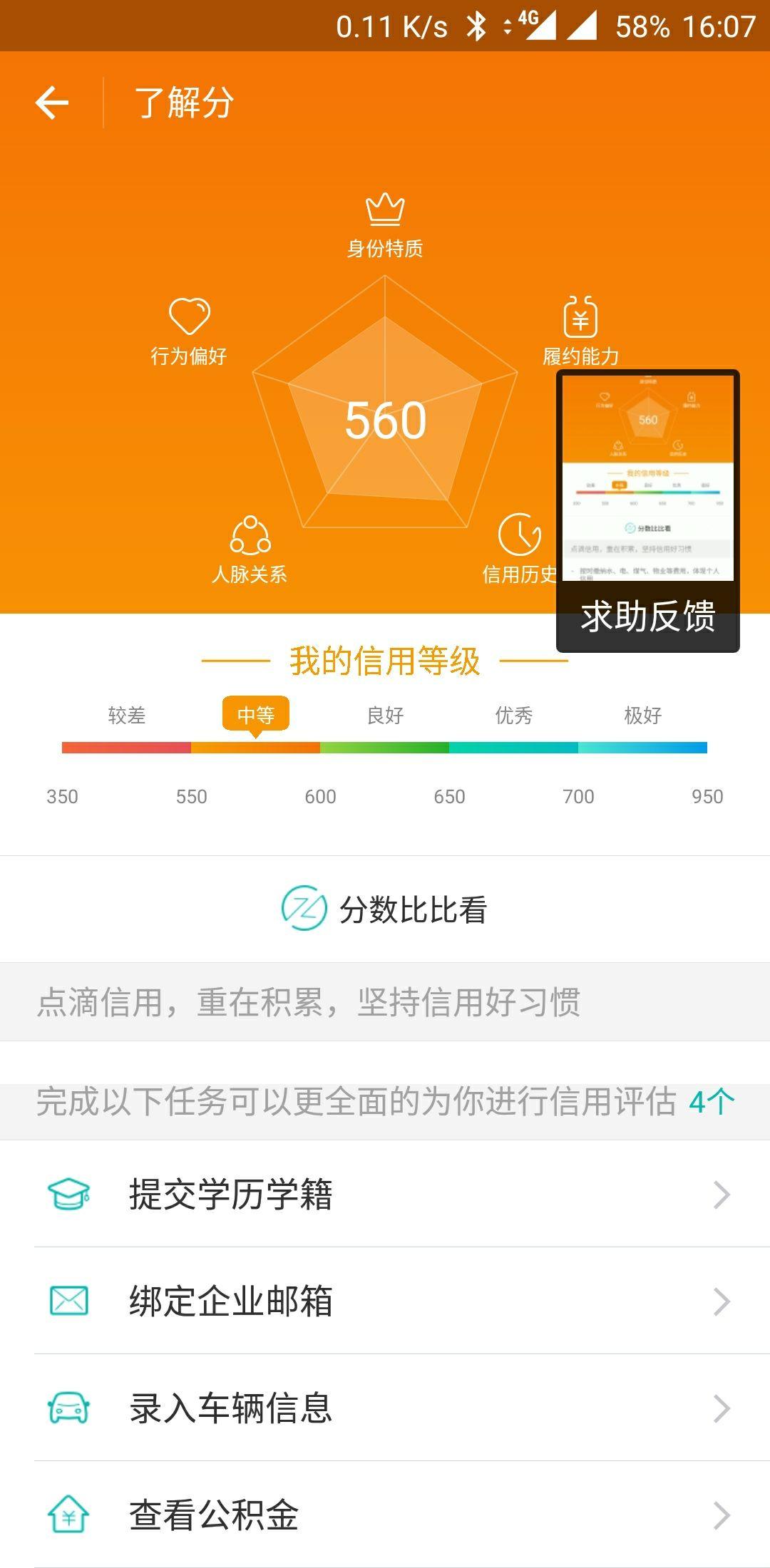Tap the 行为偏好 heart icon
Screen dimensions: 770x1568
(x=190, y=316)
